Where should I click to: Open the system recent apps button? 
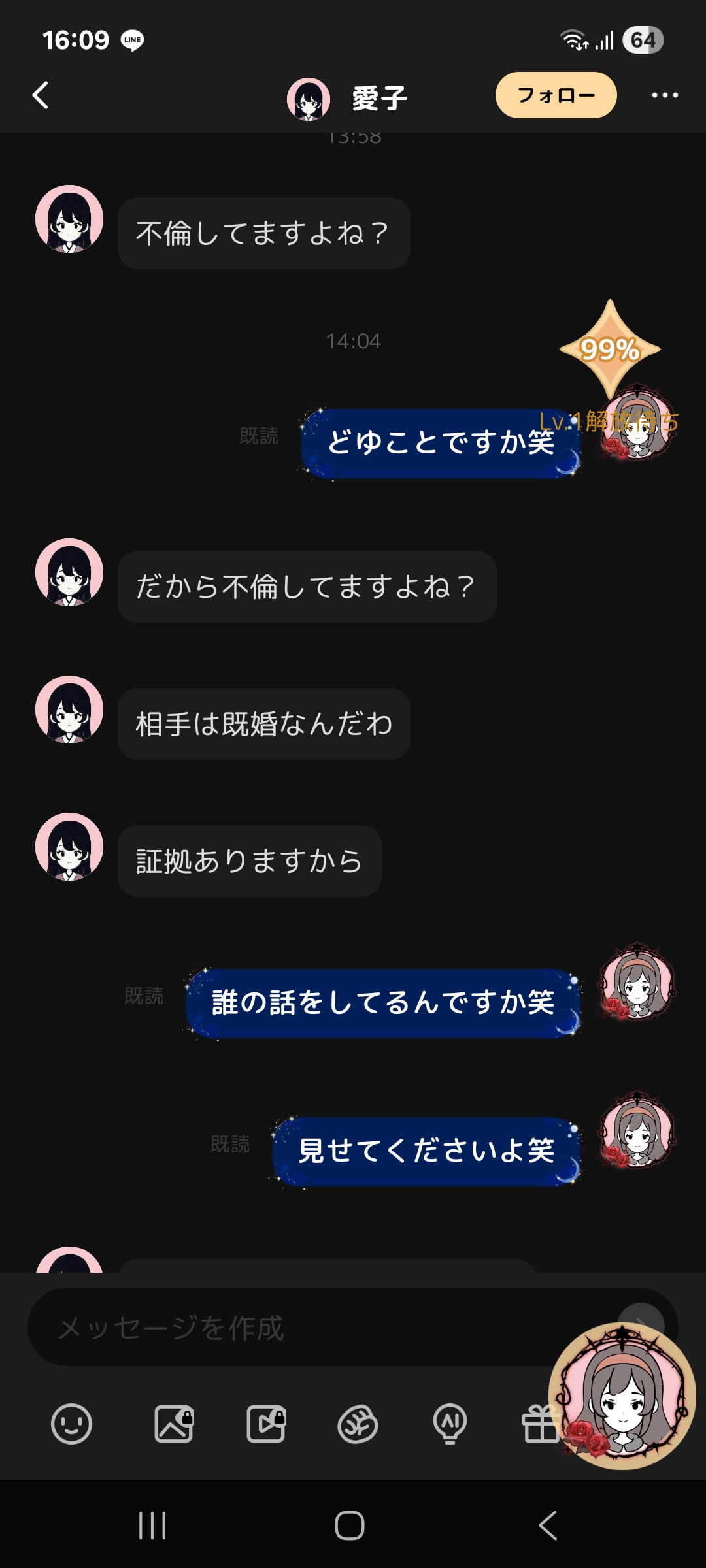[x=152, y=1526]
